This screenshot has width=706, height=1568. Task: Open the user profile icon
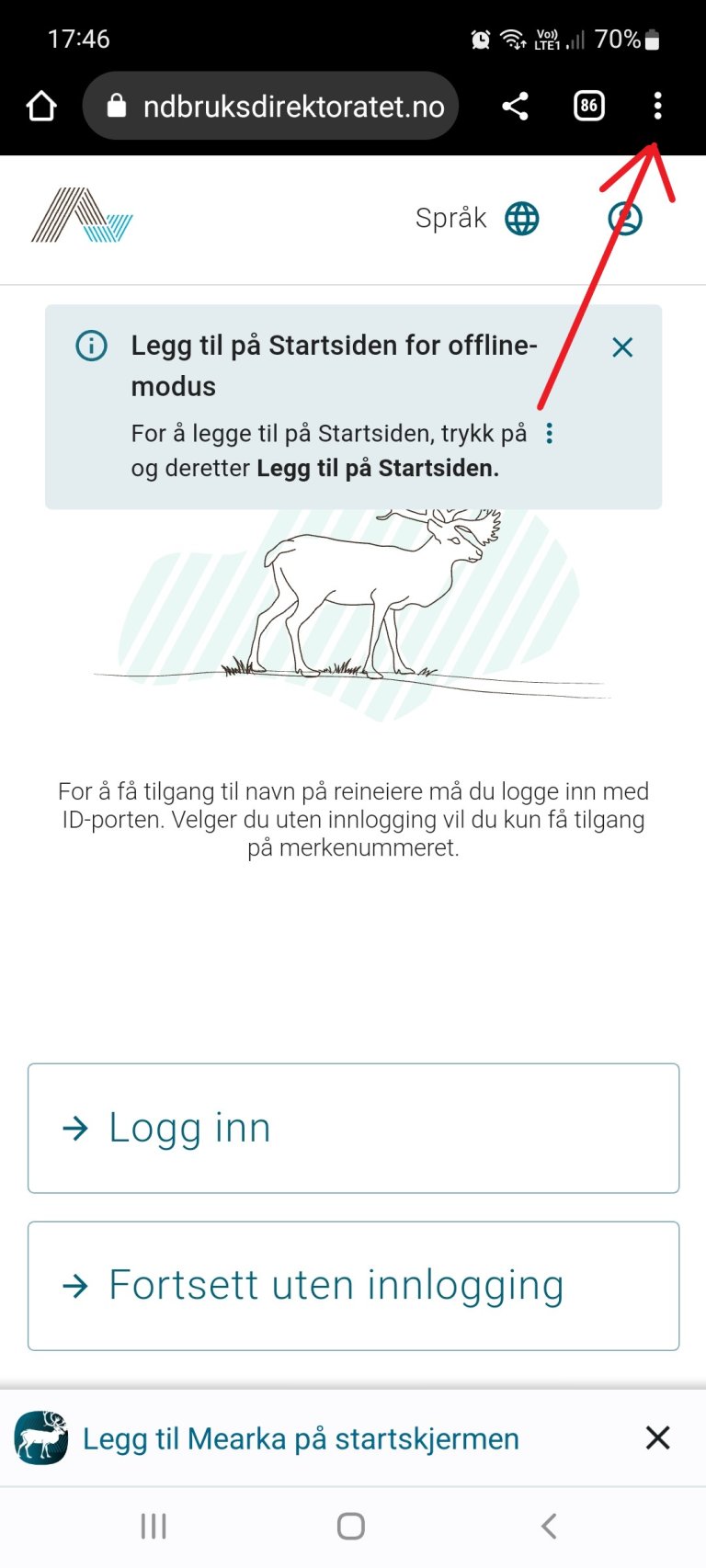(x=625, y=219)
